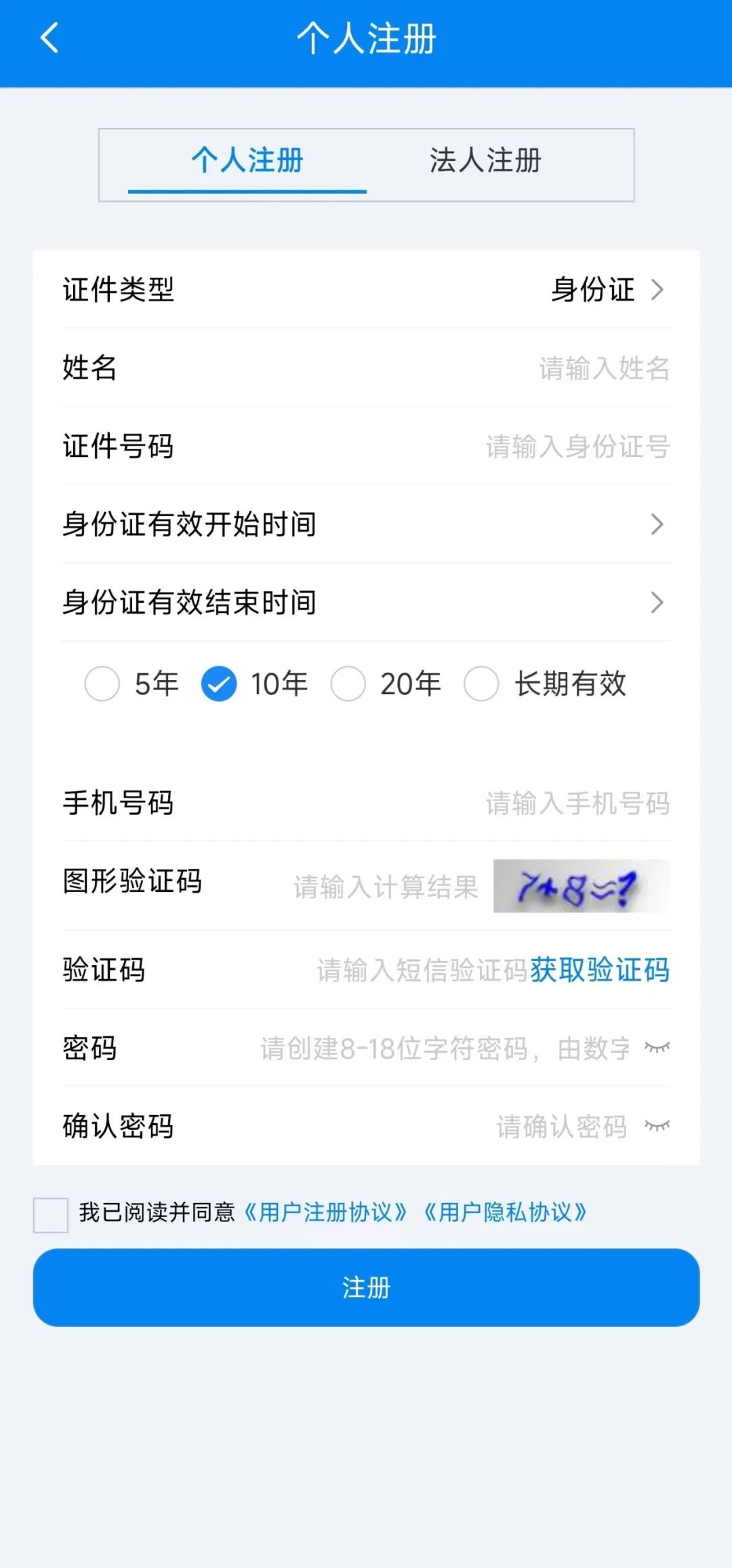Go back using the top-left arrow

49,38
